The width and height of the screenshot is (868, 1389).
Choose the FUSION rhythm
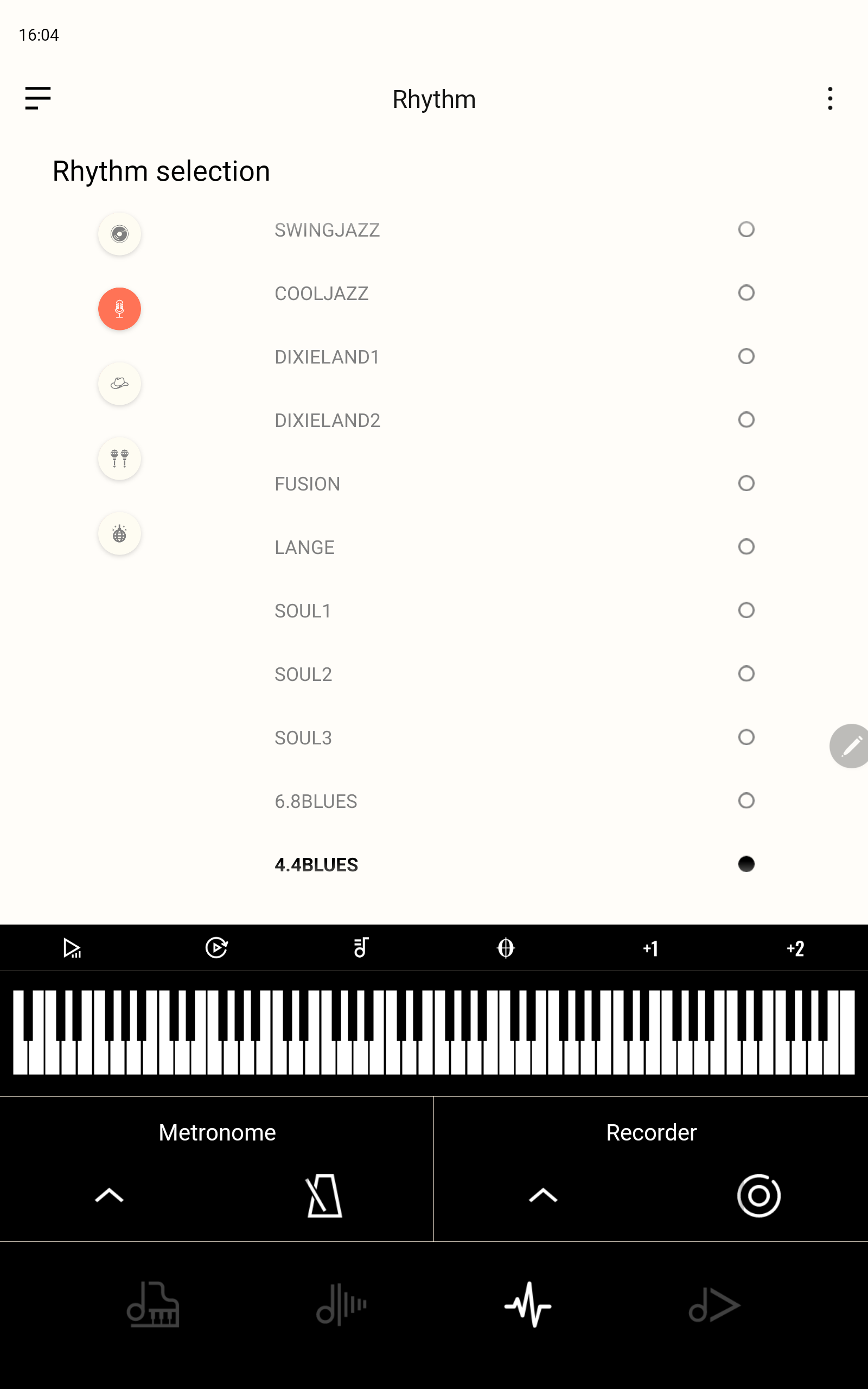(746, 483)
